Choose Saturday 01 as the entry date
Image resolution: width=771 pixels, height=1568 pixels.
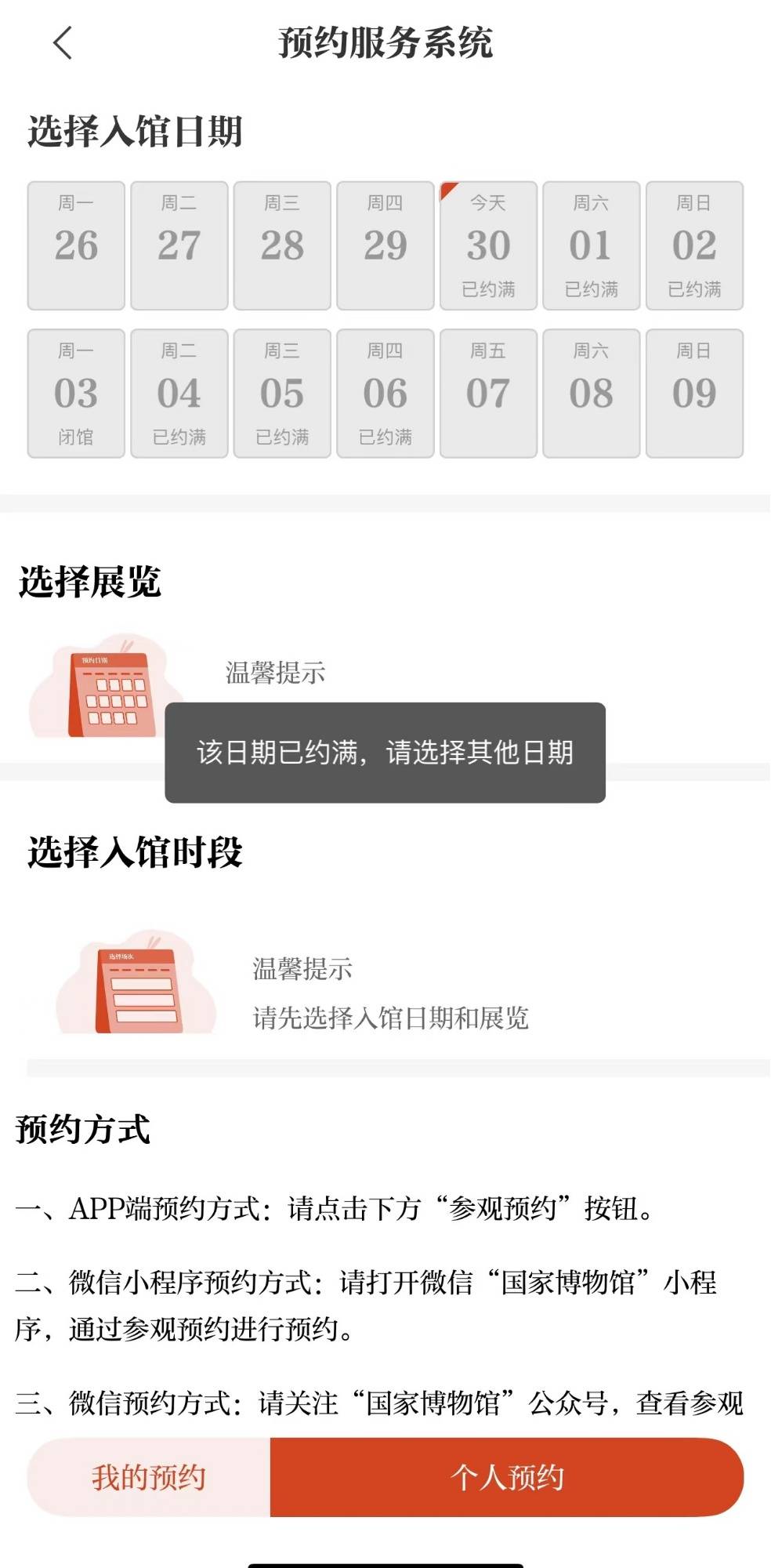(592, 246)
